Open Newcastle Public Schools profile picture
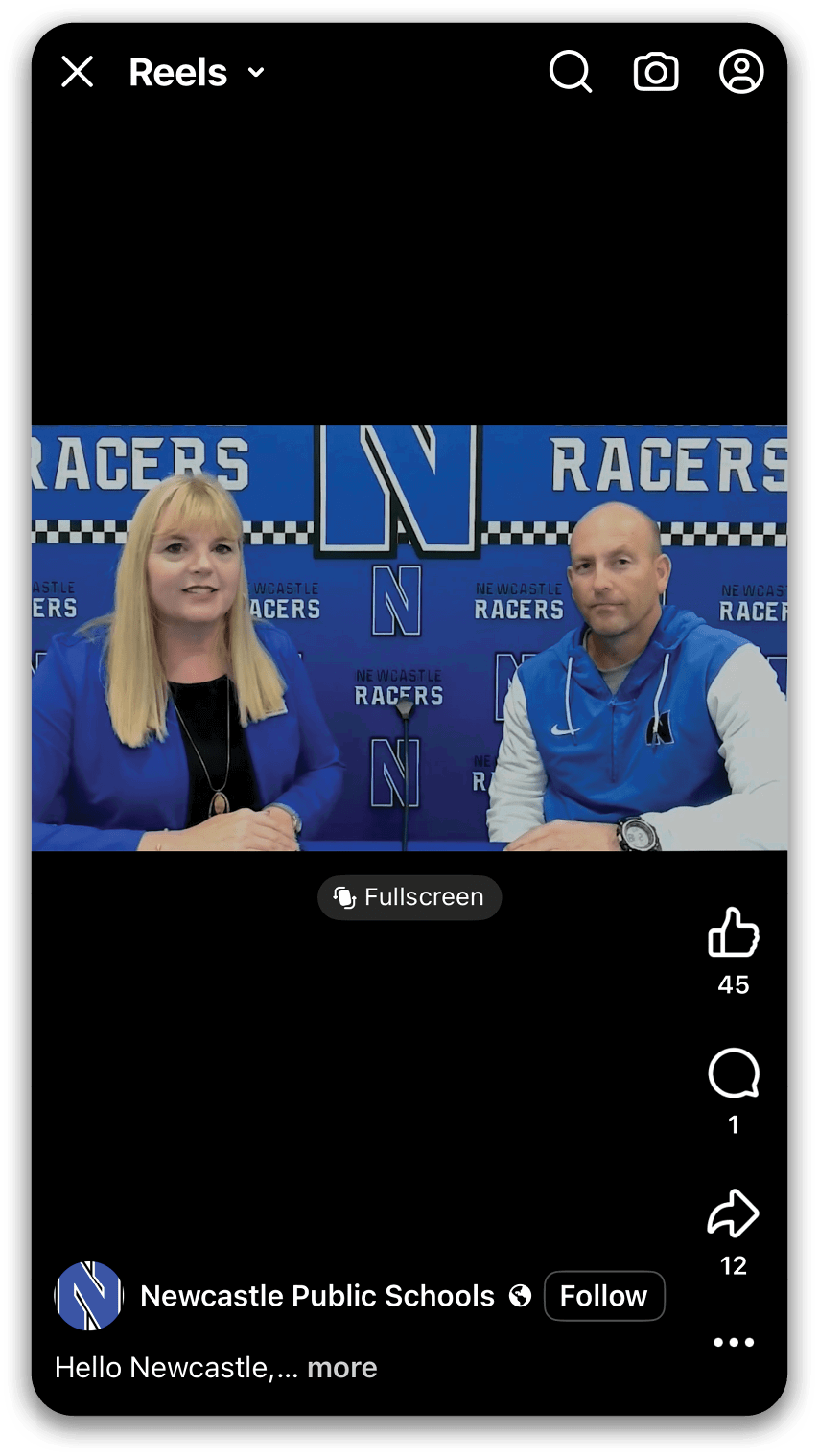The width and height of the screenshot is (819, 1456). pos(89,1296)
